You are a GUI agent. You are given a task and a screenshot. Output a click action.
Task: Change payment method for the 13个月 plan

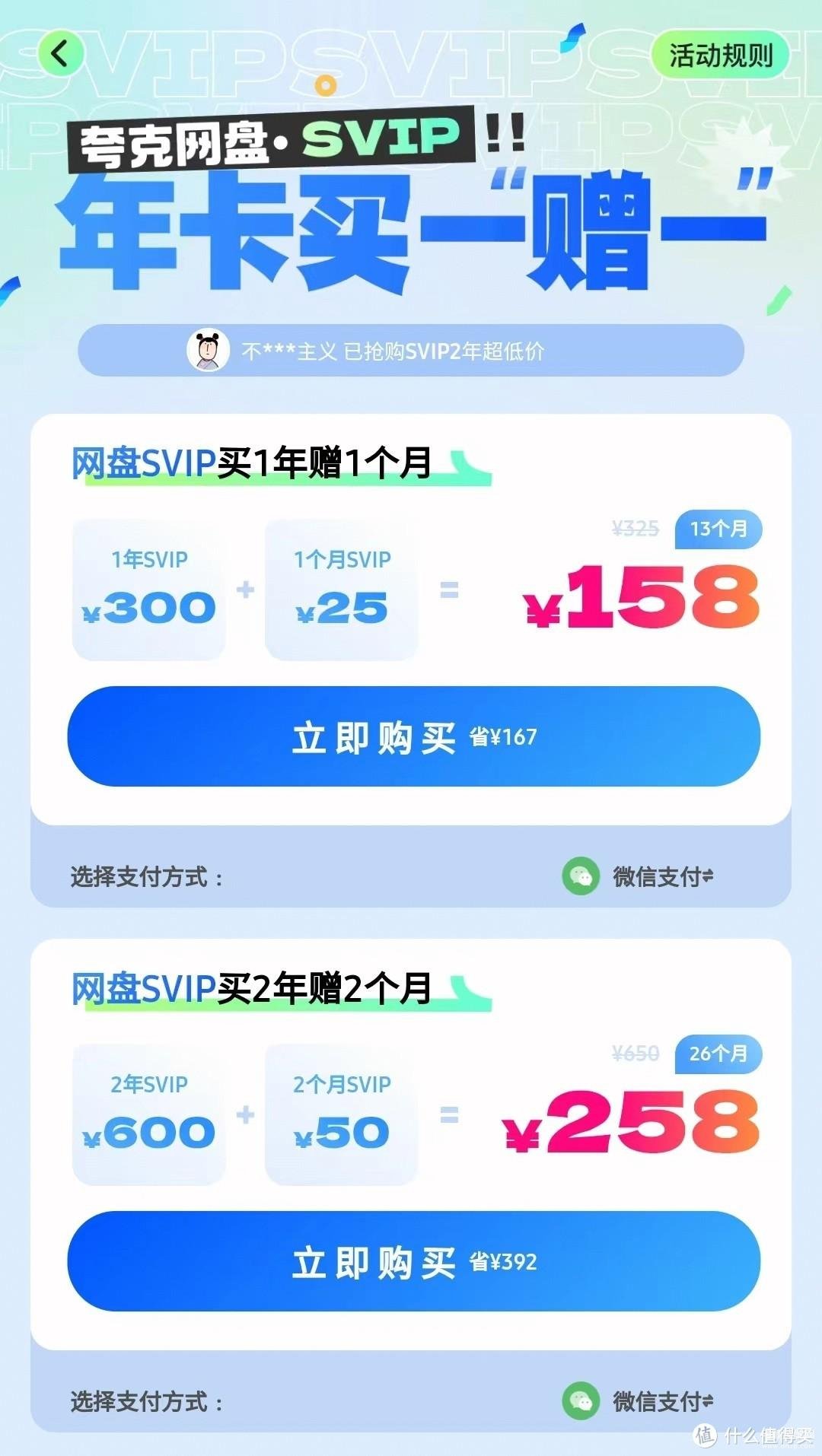click(x=661, y=877)
